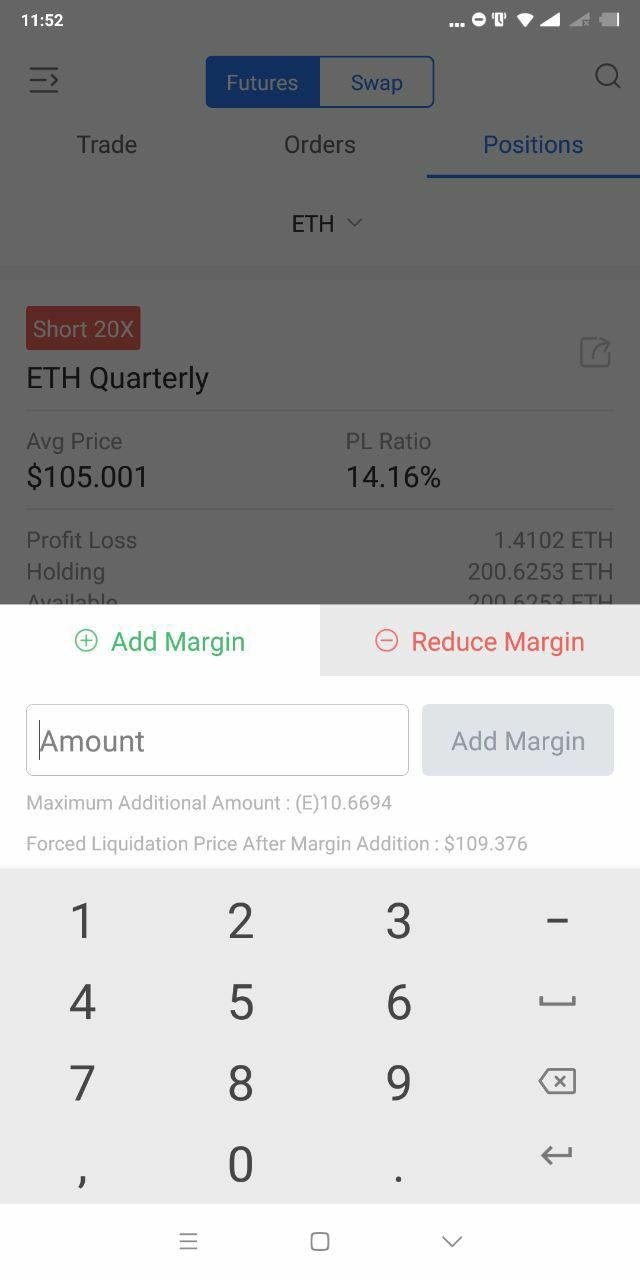Select the Futures segment
The width and height of the screenshot is (640, 1280).
[x=262, y=82]
